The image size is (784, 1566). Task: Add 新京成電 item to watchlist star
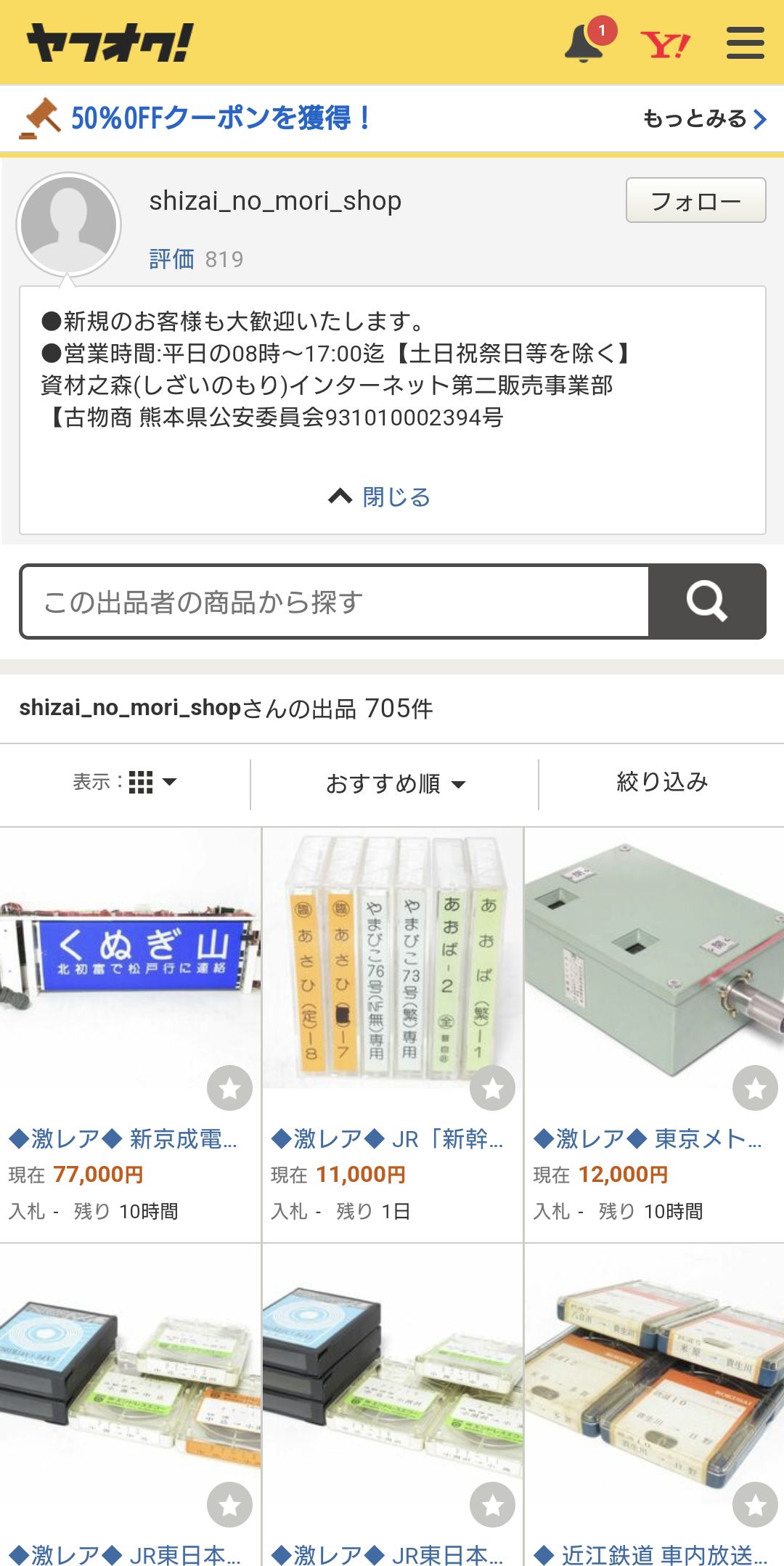(229, 1088)
